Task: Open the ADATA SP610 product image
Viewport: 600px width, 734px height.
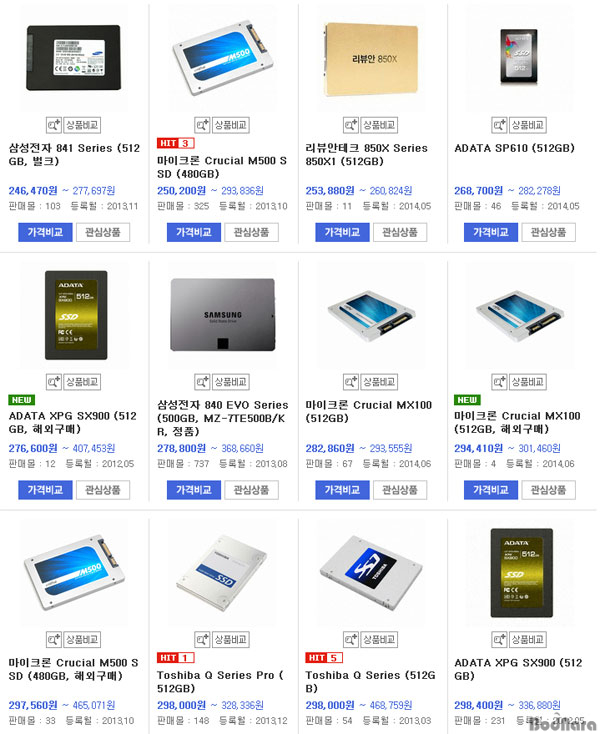Action: coord(519,57)
